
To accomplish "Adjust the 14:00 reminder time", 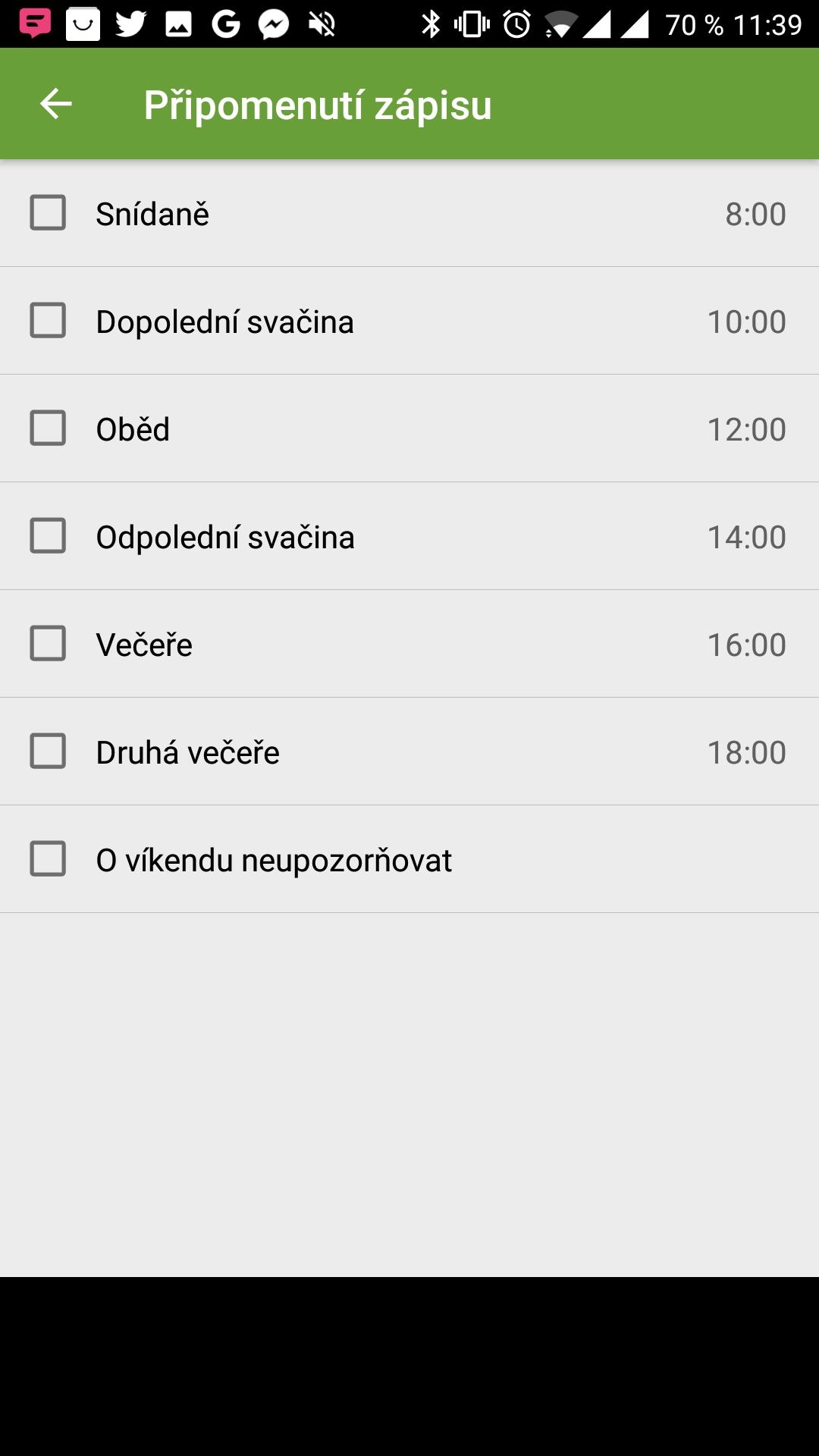I will (747, 537).
